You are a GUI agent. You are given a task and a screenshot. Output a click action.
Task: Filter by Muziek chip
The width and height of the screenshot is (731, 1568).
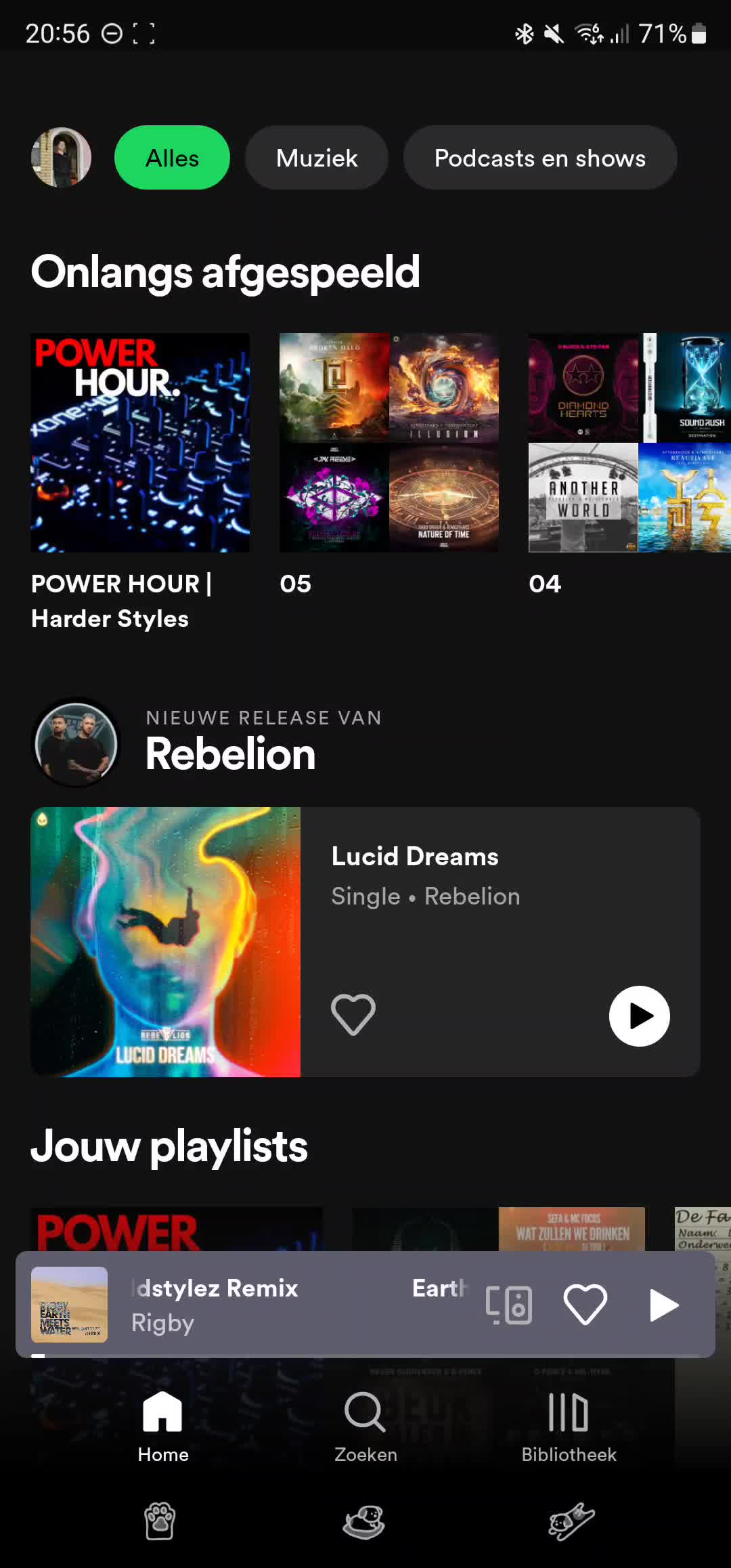316,158
